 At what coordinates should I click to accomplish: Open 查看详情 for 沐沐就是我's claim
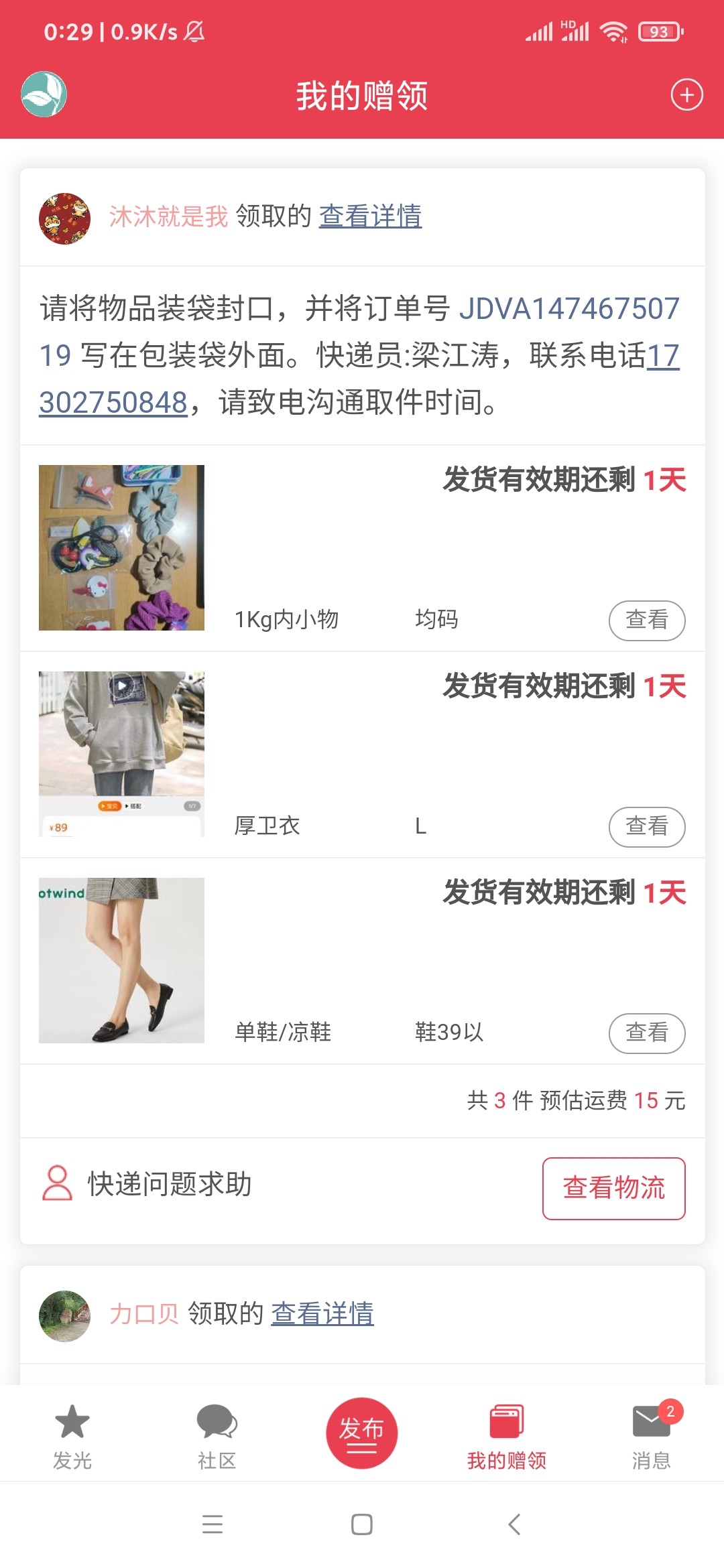(x=370, y=216)
